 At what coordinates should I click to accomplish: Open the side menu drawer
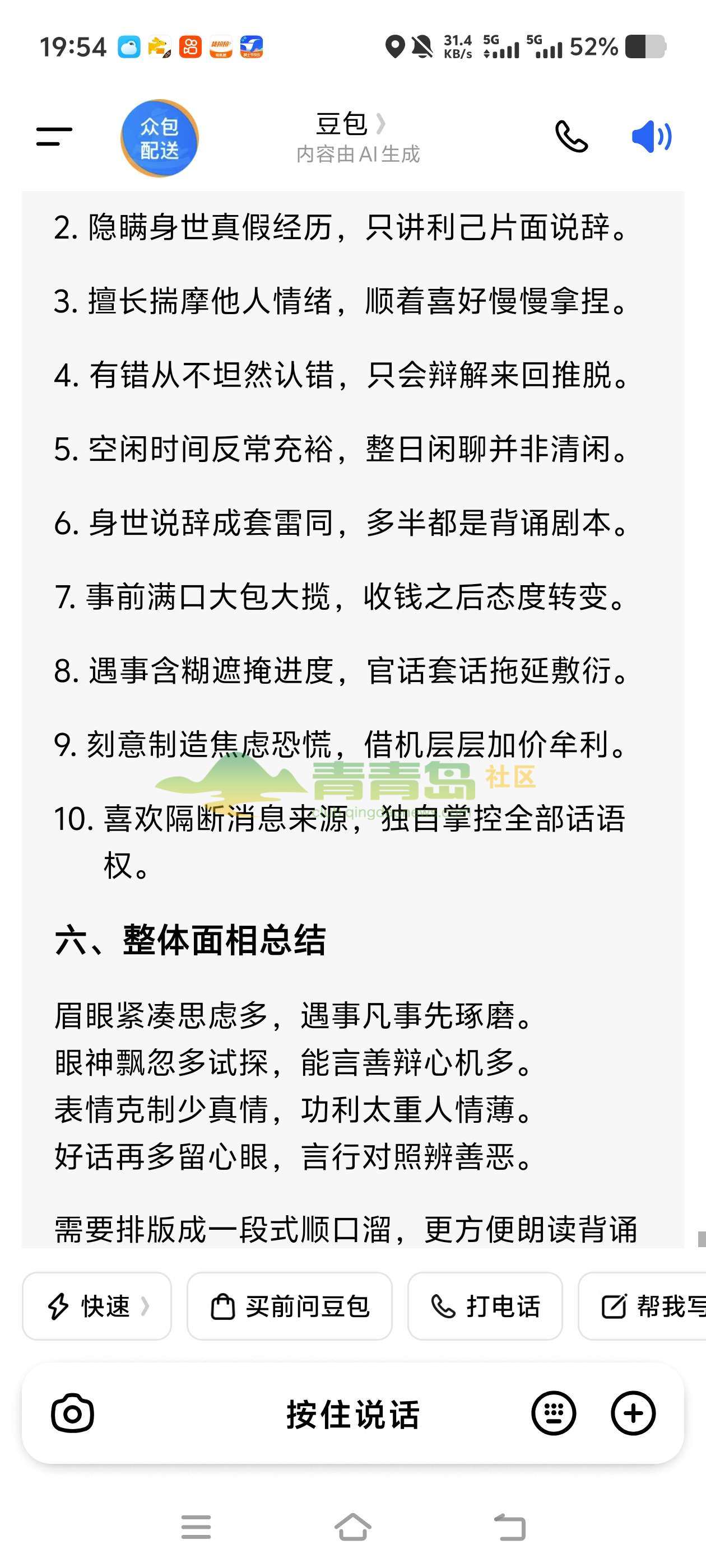tap(54, 136)
